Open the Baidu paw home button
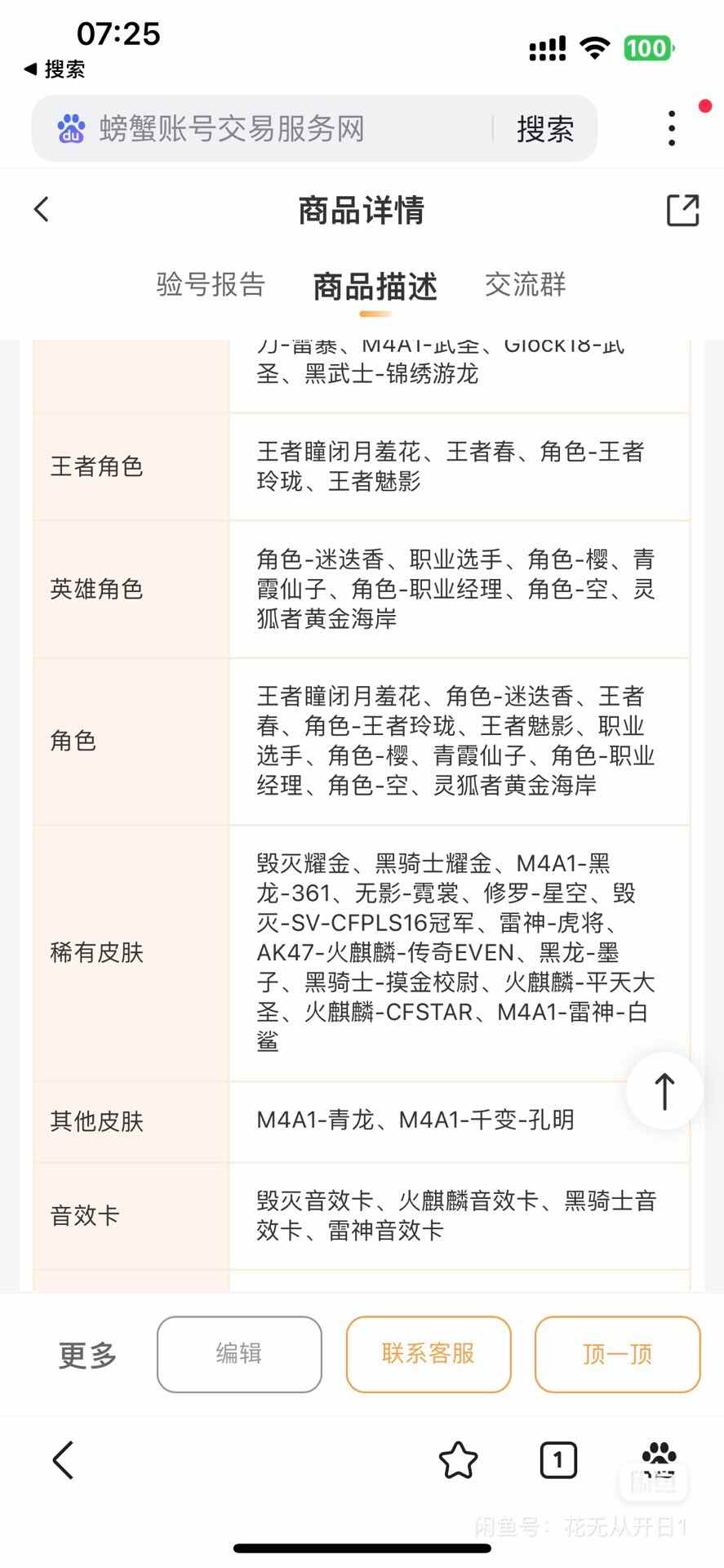The height and width of the screenshot is (1568, 724). click(659, 1460)
